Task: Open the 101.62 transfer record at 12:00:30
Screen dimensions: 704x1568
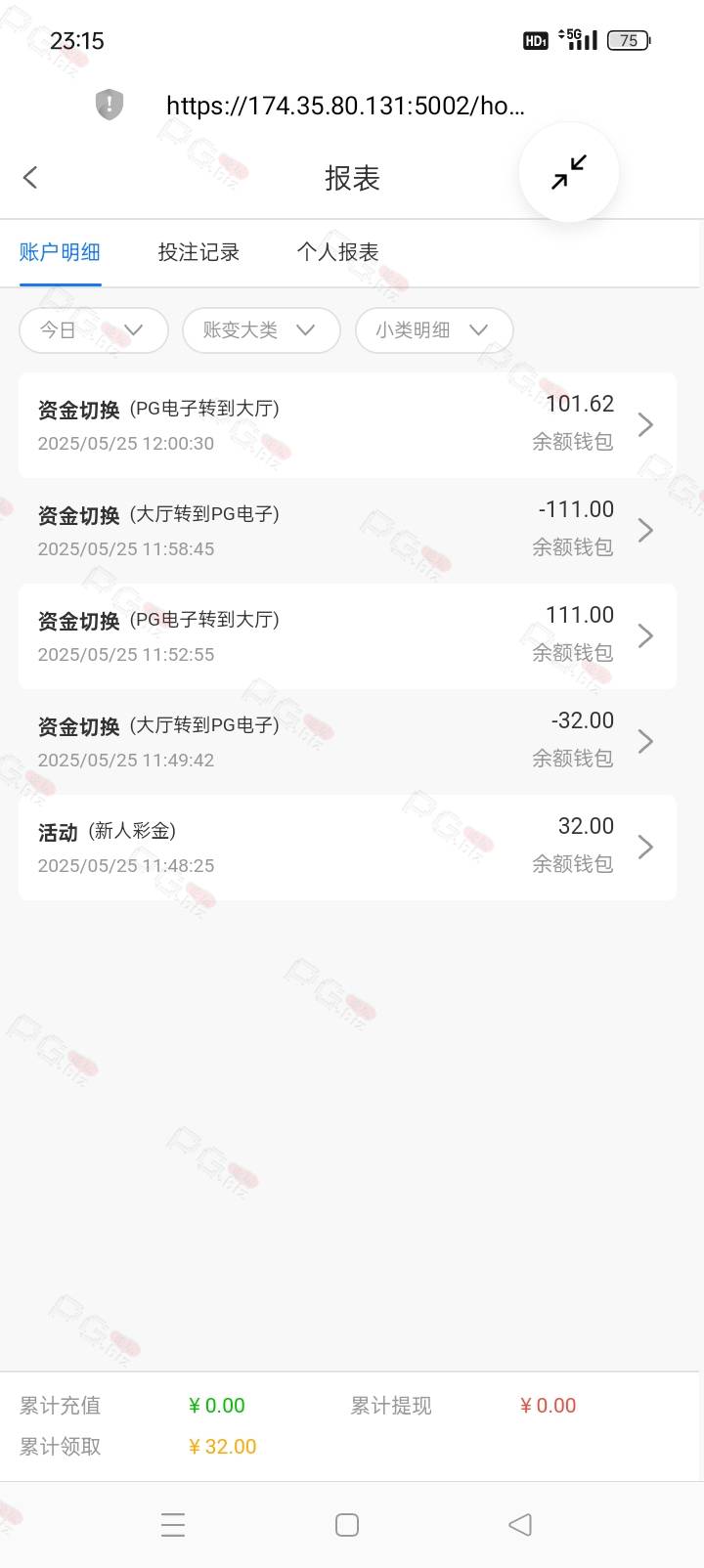Action: click(347, 425)
